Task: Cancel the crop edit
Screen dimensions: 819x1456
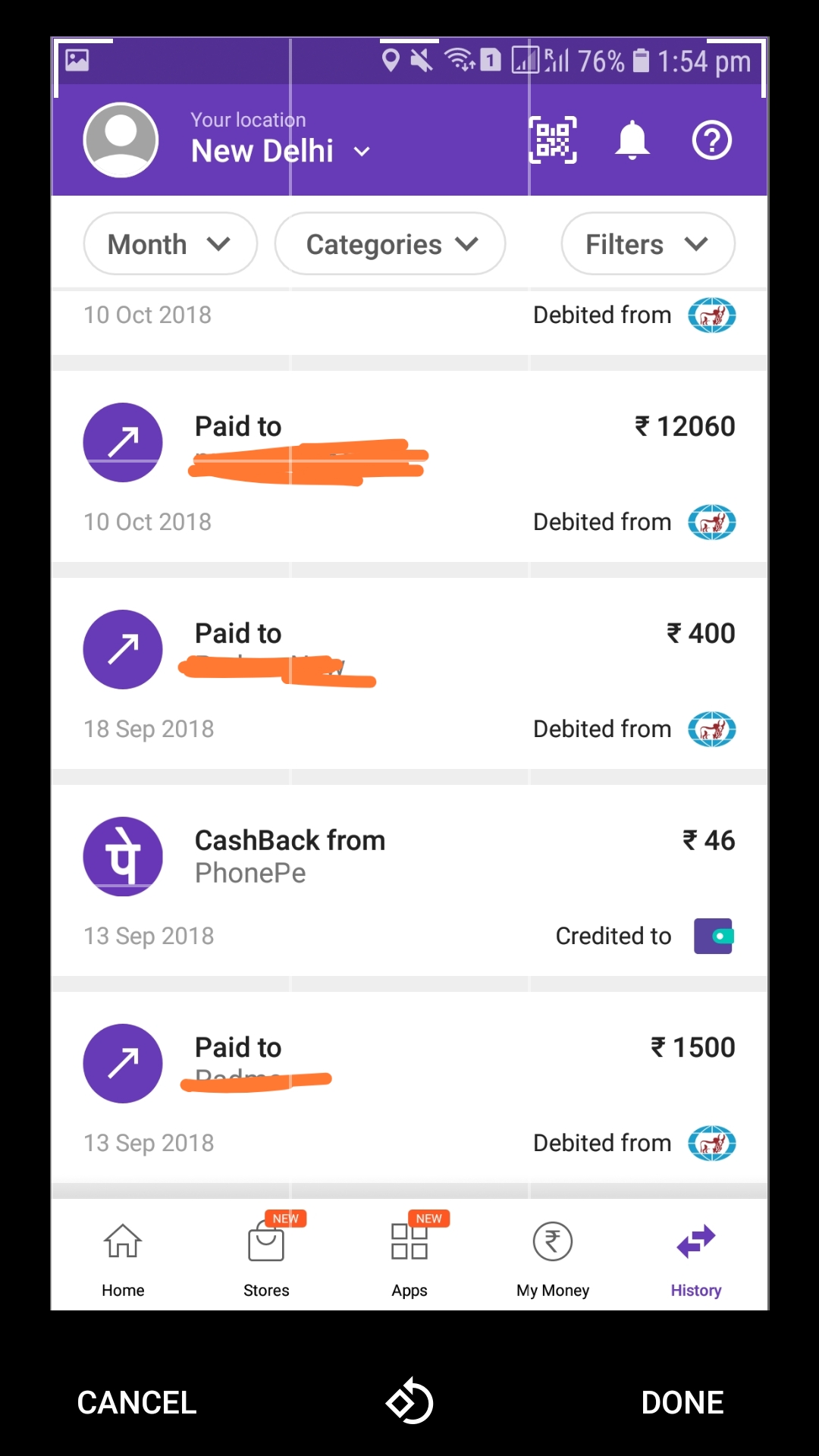Action: (136, 1402)
